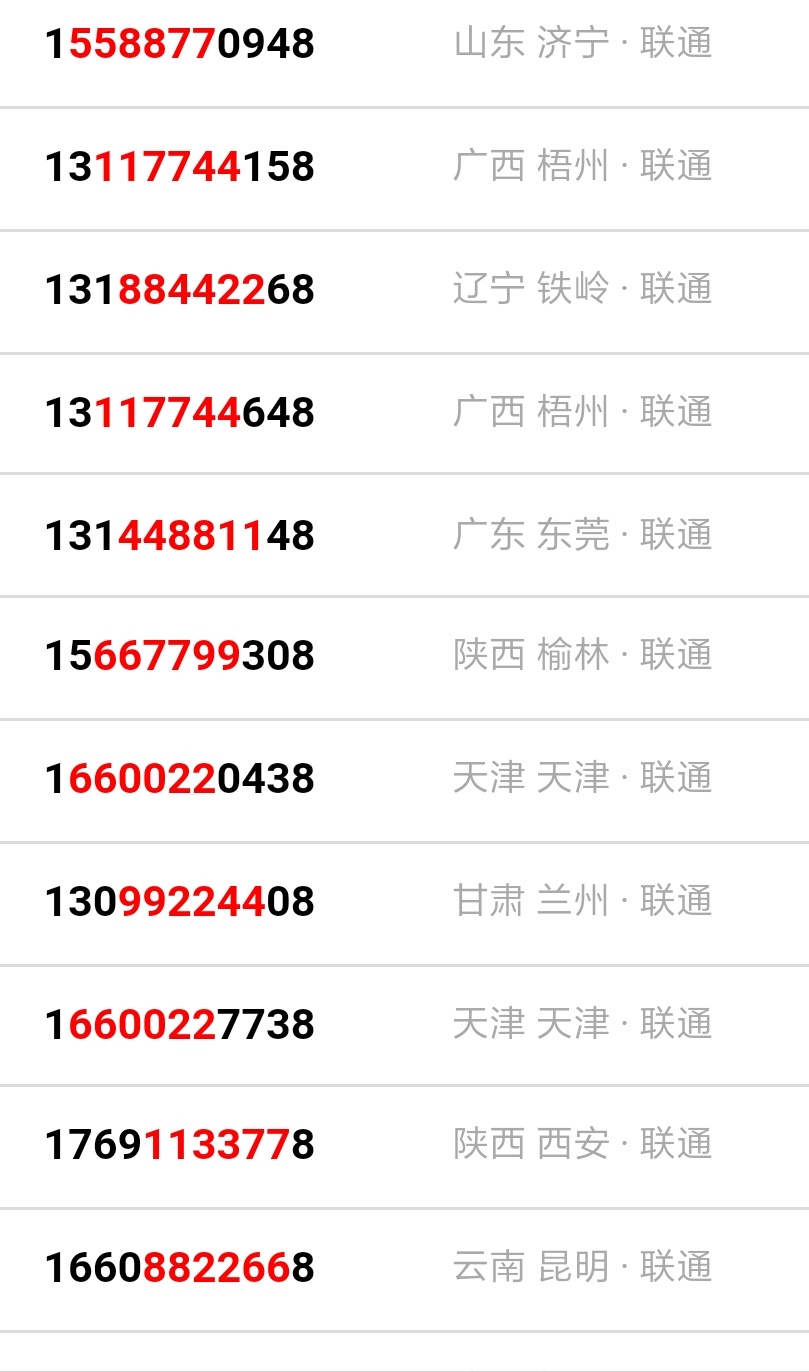Pick number 13188442268 from Tieling
809x1372 pixels.
click(180, 290)
